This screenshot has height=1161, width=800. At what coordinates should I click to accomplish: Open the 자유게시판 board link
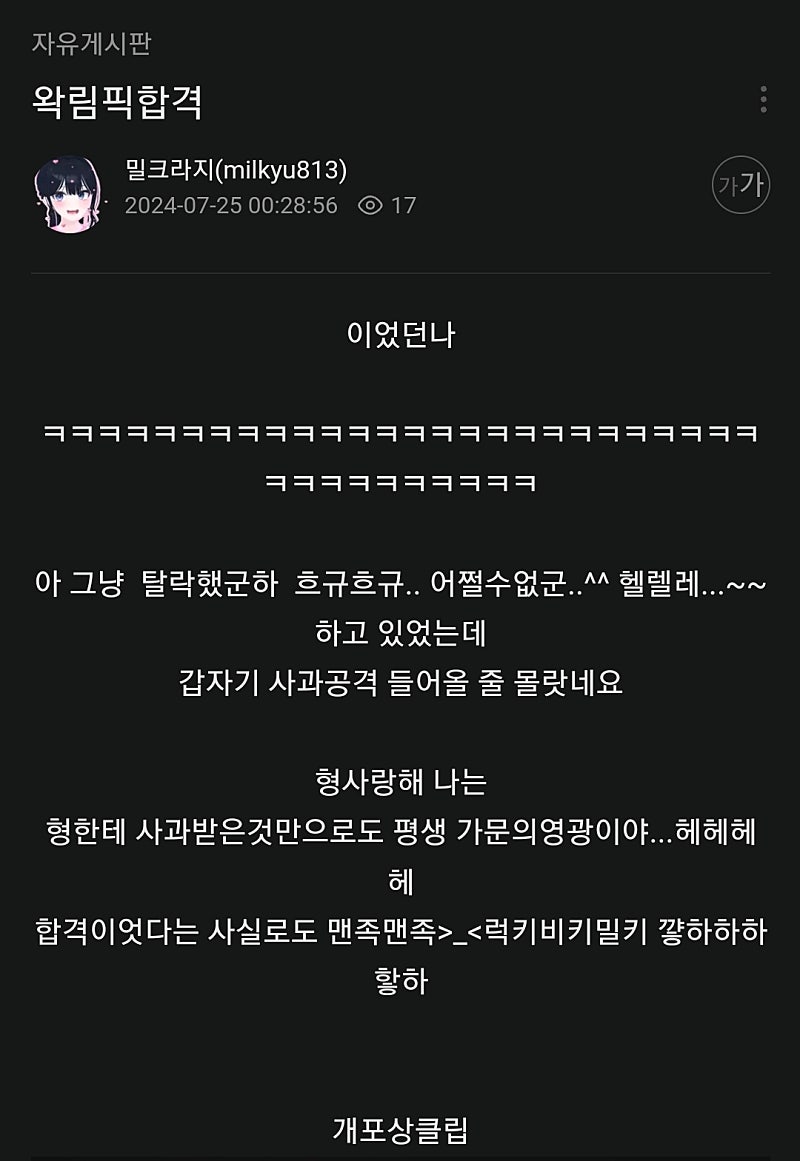pyautogui.click(x=91, y=43)
